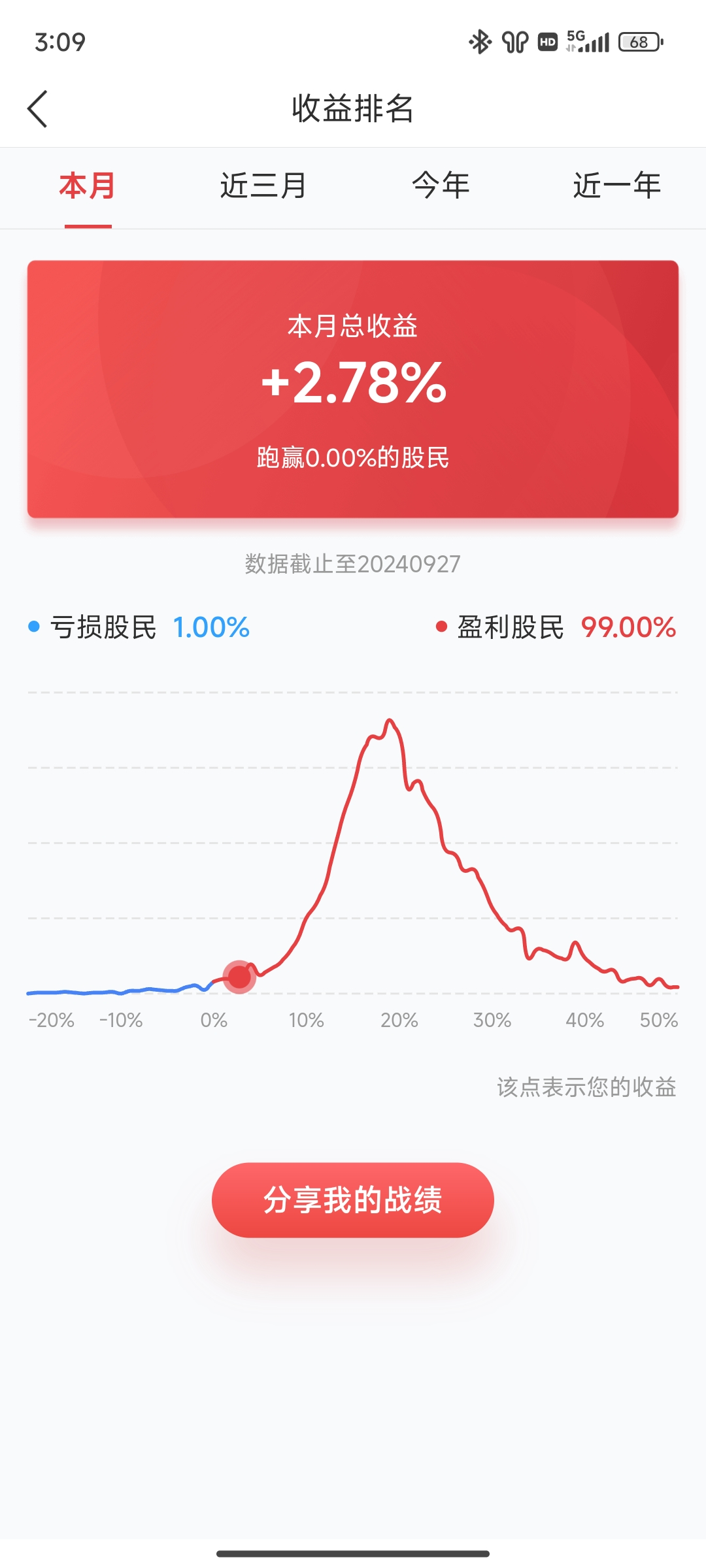Select the 本月 tab
Viewport: 706px width, 1568px height.
coord(88,186)
